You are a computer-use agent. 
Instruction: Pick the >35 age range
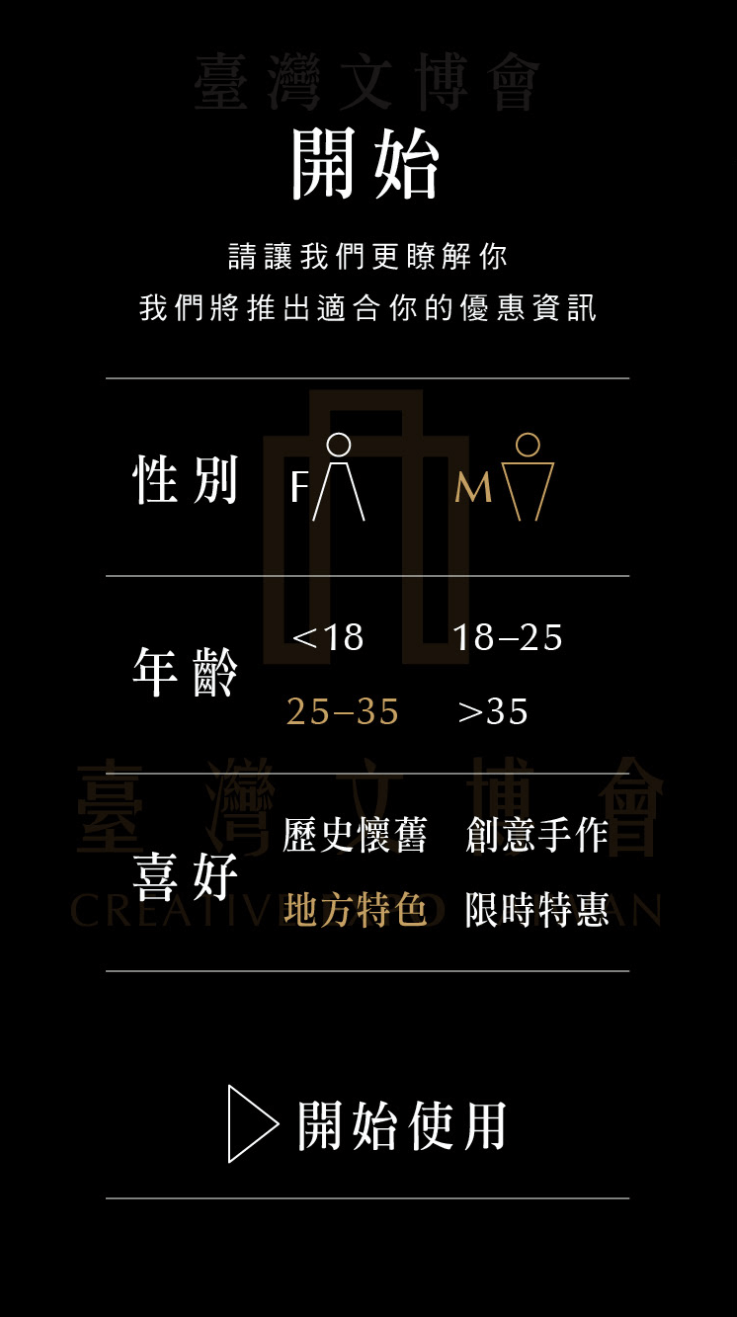(x=493, y=712)
